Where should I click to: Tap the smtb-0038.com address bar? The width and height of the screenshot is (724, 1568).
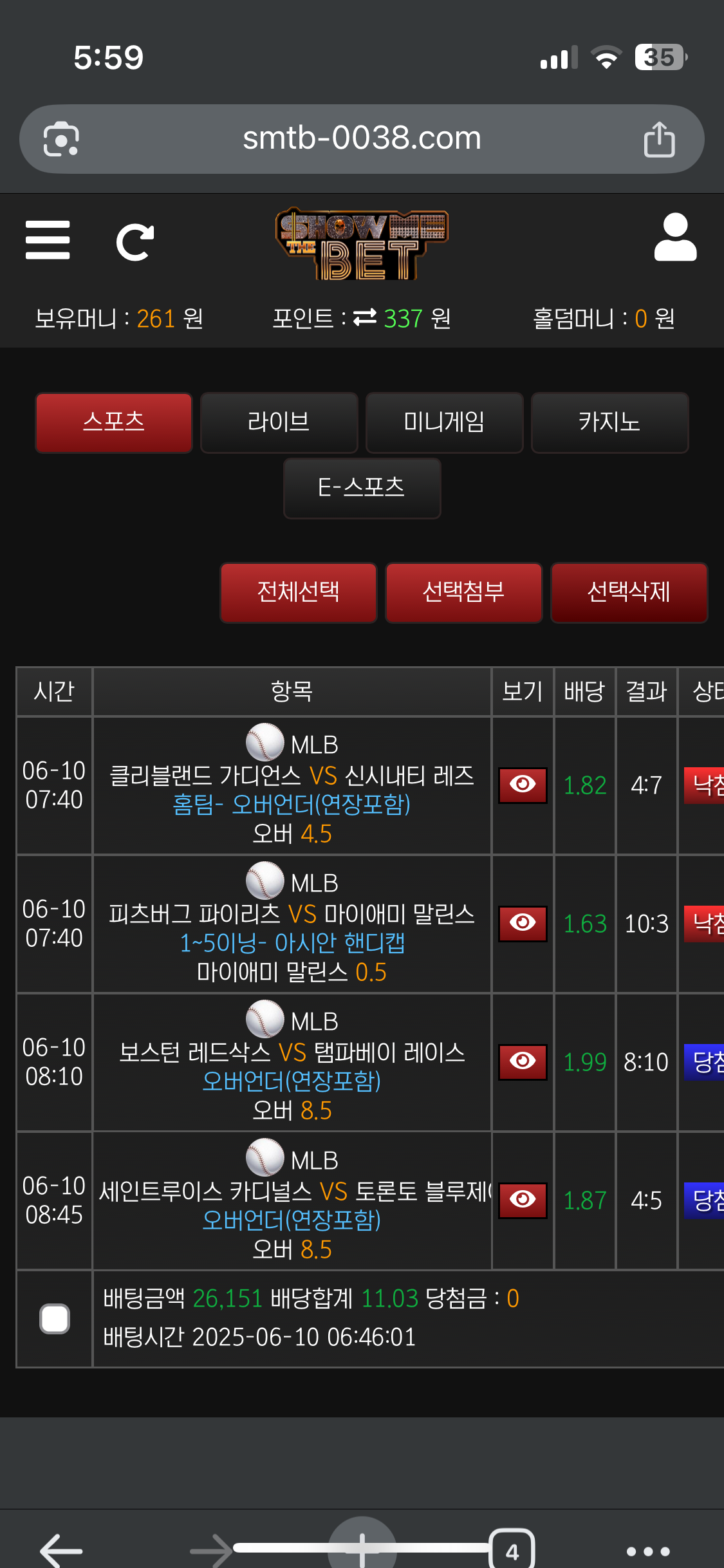pos(362,138)
